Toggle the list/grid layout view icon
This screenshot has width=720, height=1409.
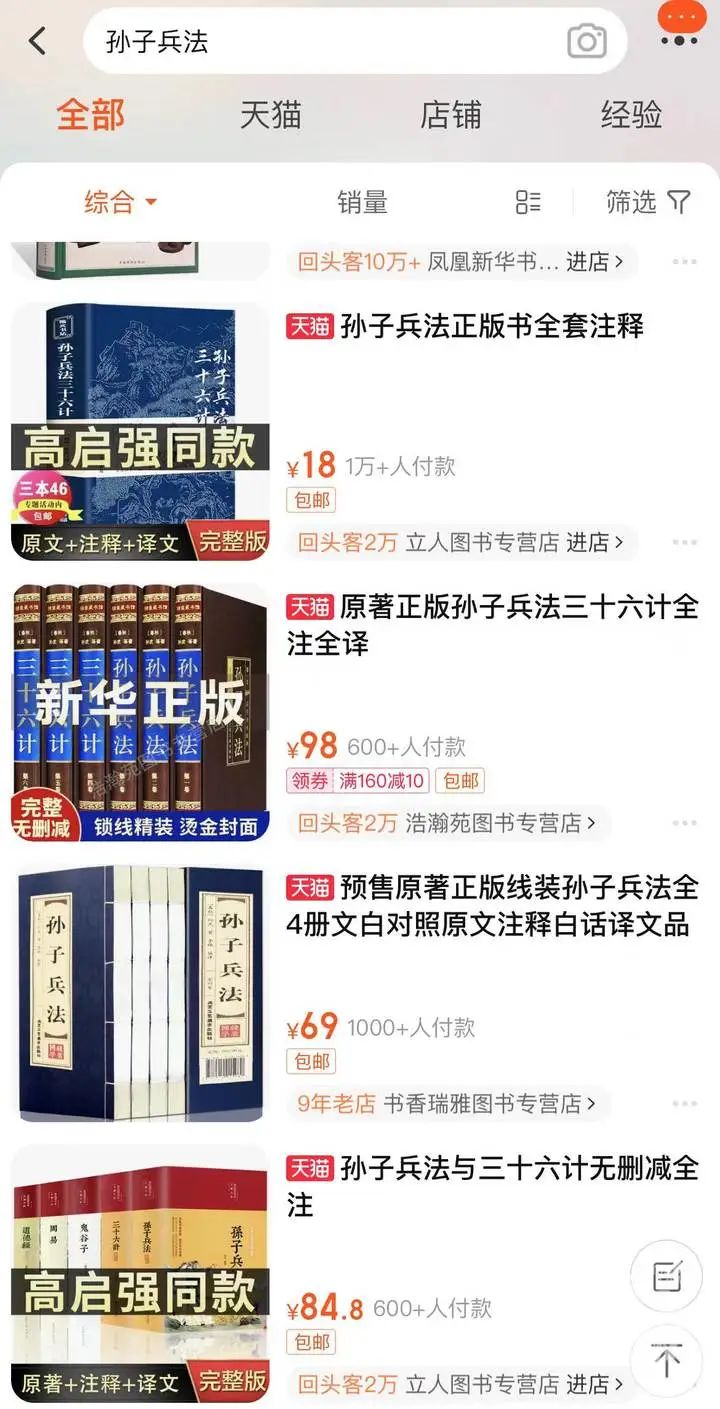coord(528,202)
